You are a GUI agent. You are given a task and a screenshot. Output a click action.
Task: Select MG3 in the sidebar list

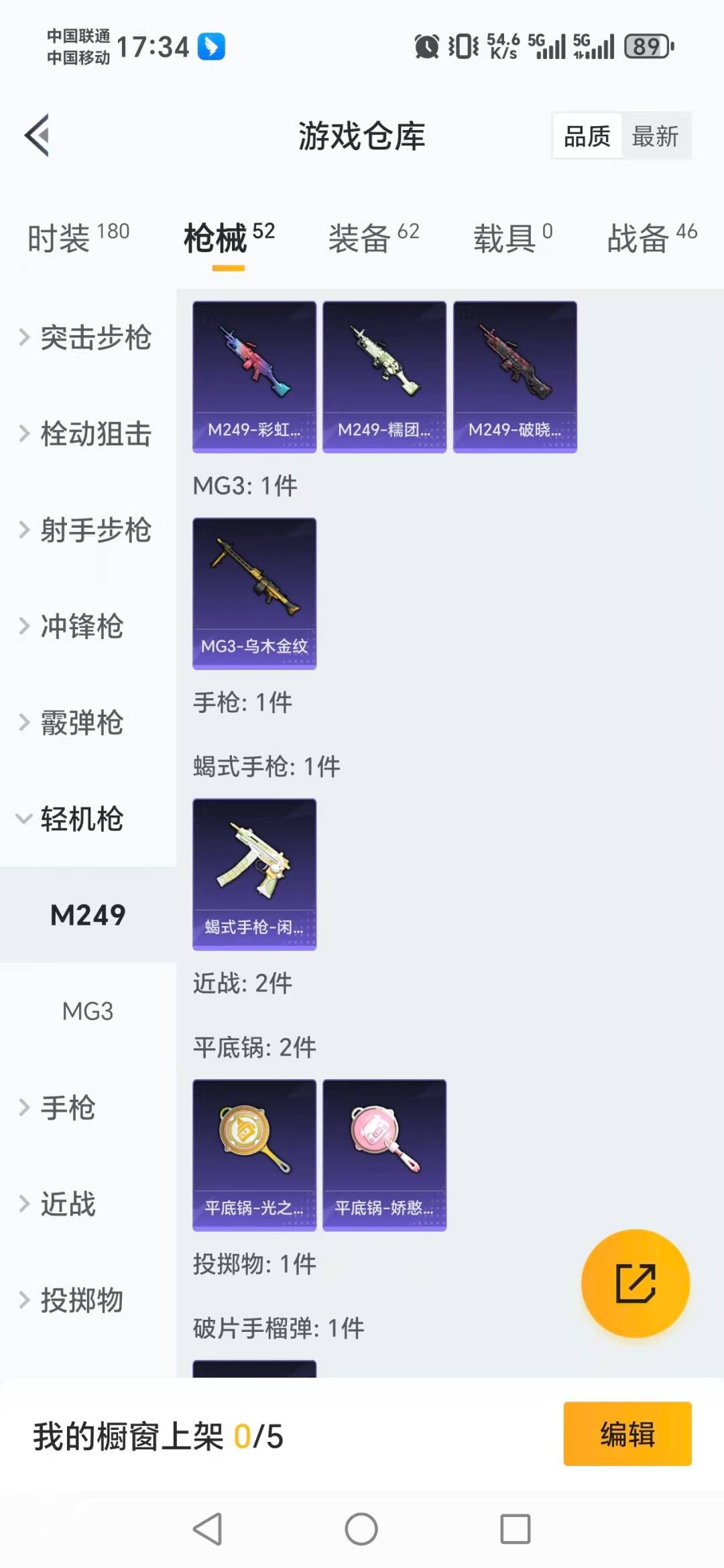pos(88,1011)
